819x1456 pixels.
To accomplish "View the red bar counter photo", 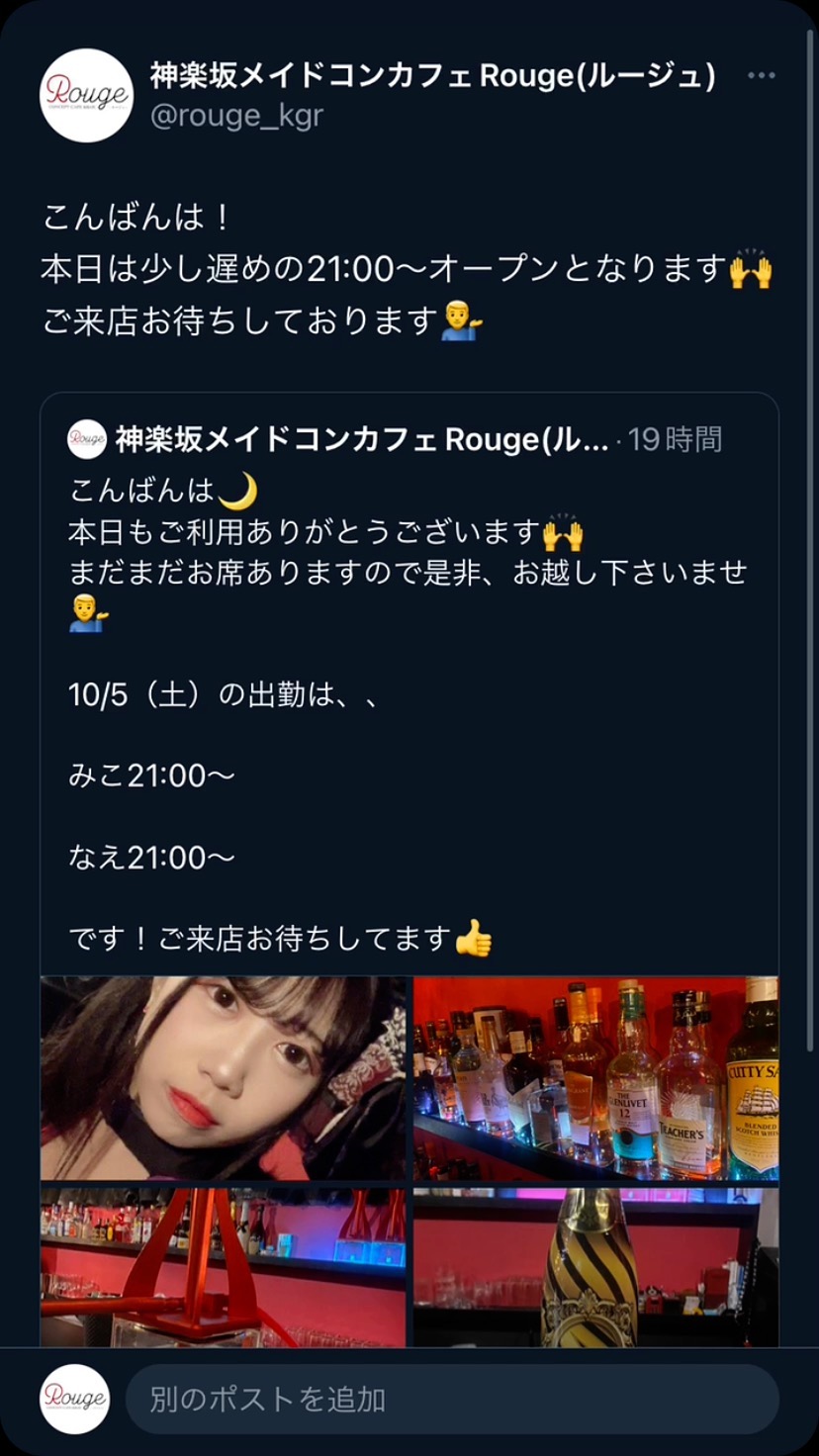I will coord(224,1267).
